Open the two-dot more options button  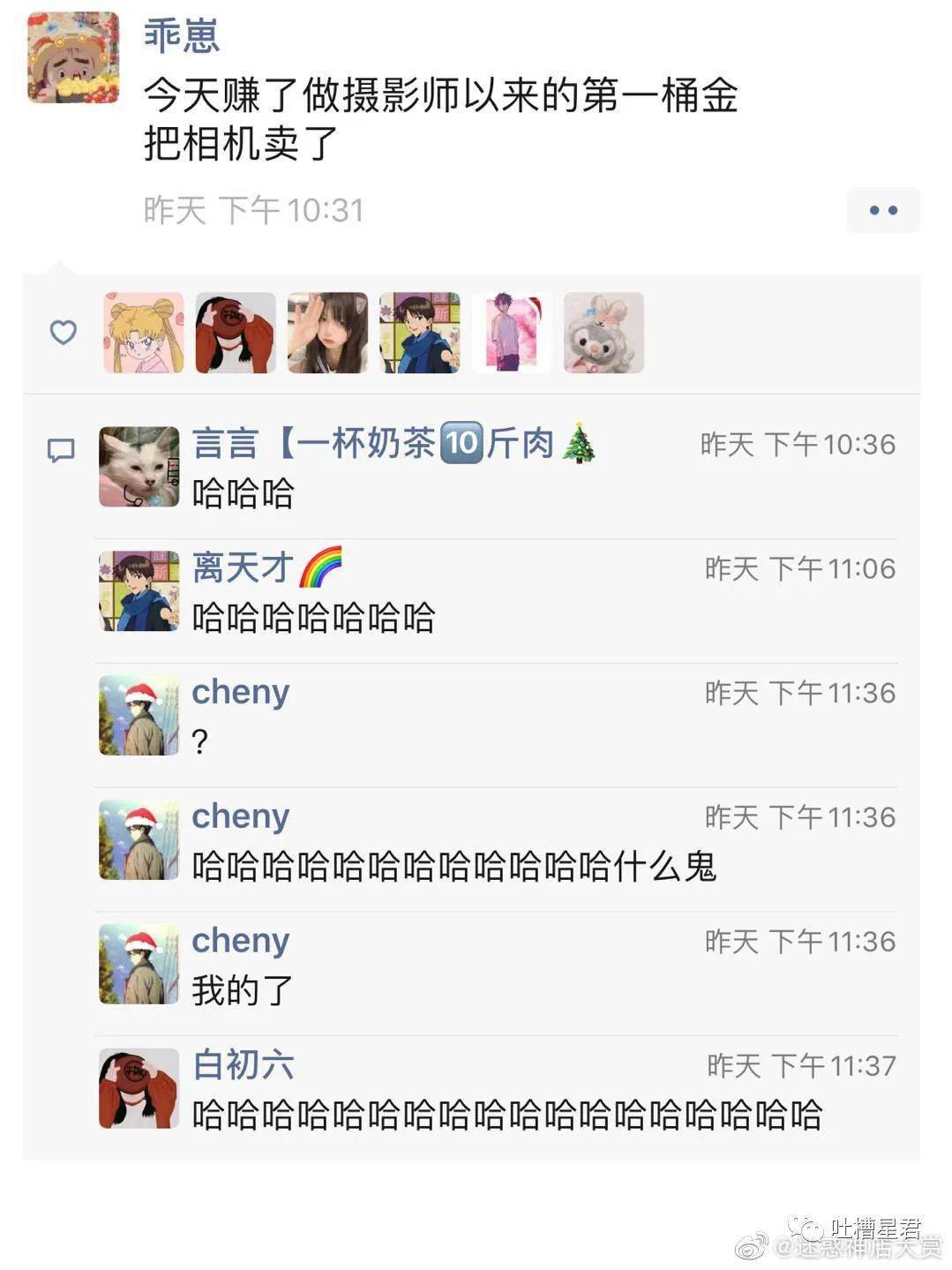882,210
